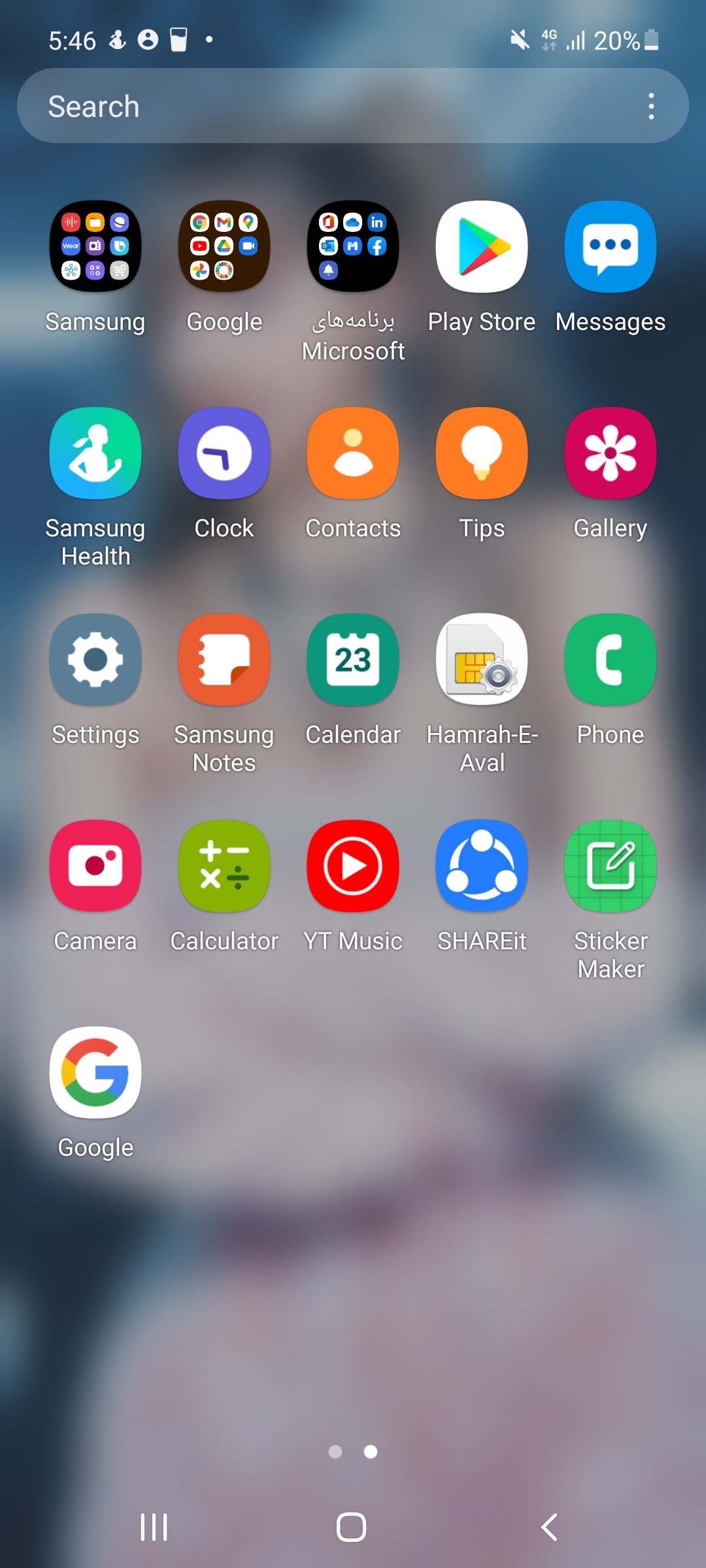Launch the Camera app

95,866
